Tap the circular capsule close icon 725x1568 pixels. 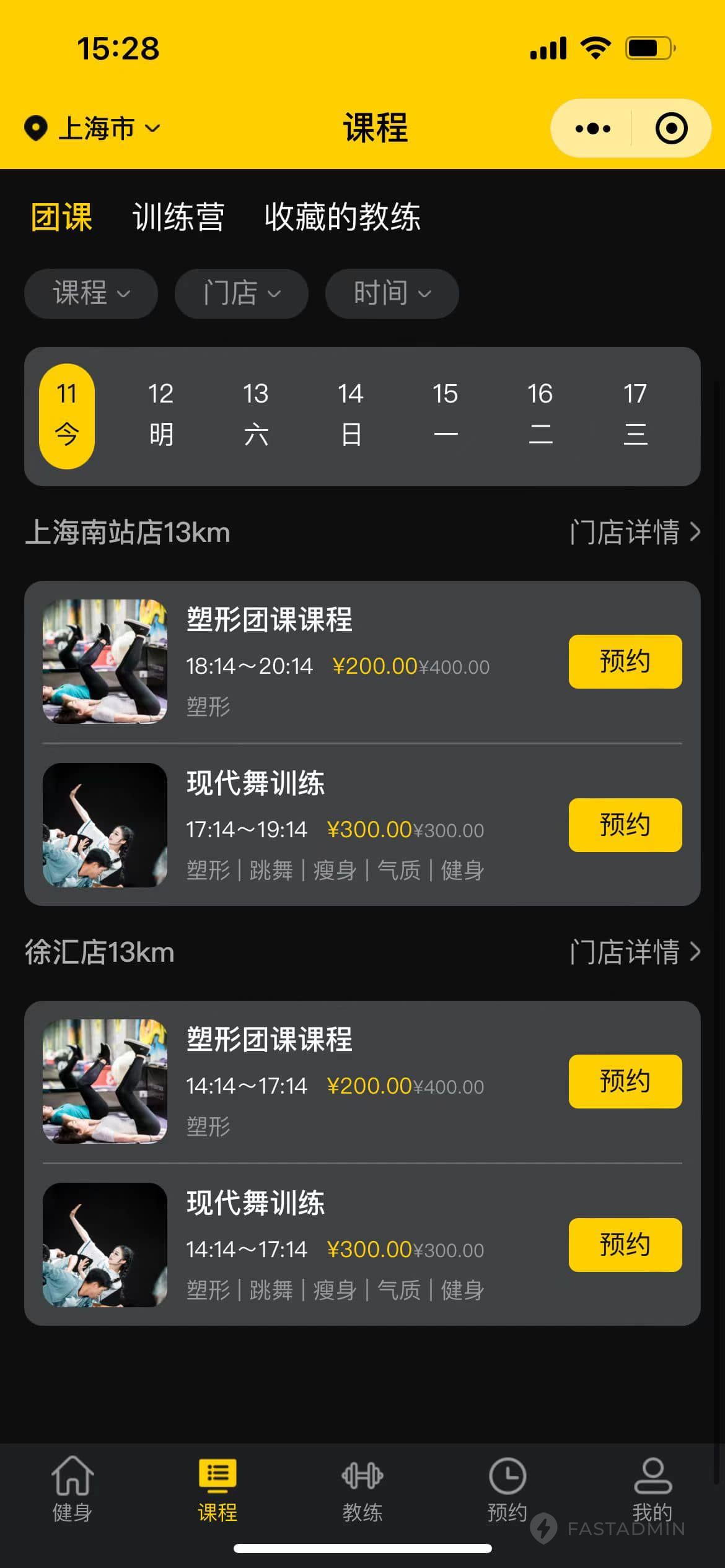coord(672,128)
